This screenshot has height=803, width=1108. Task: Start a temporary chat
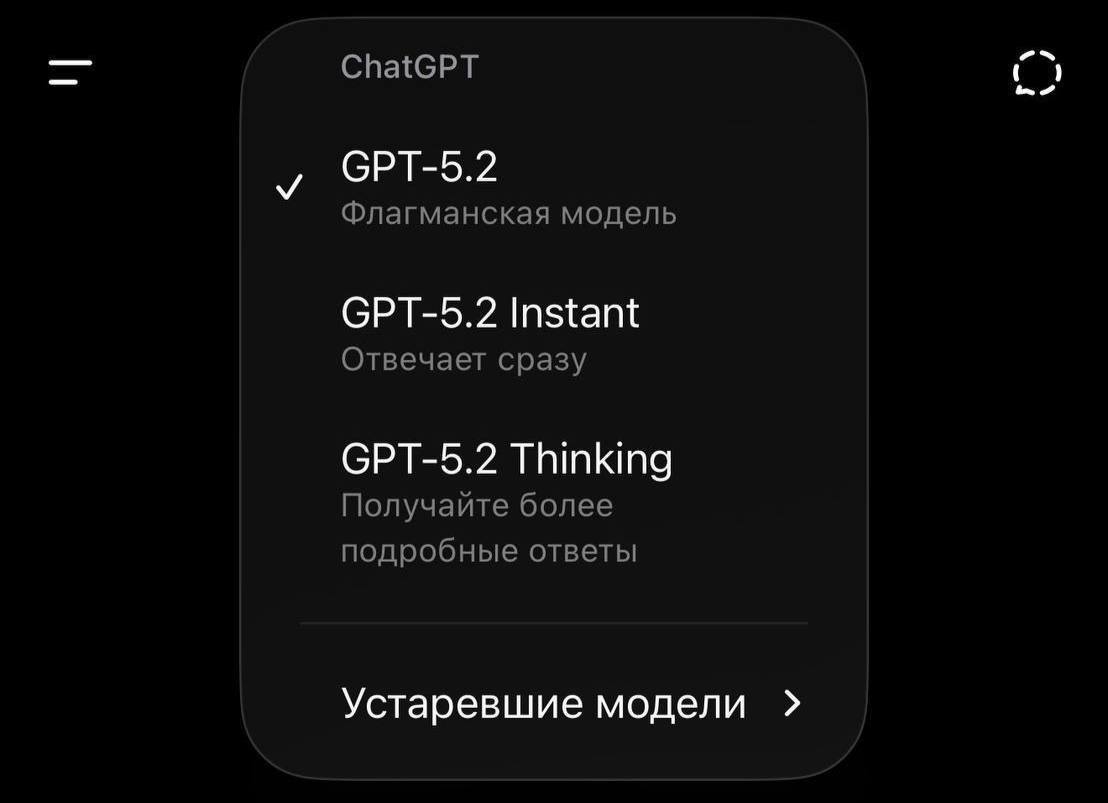[x=1036, y=73]
